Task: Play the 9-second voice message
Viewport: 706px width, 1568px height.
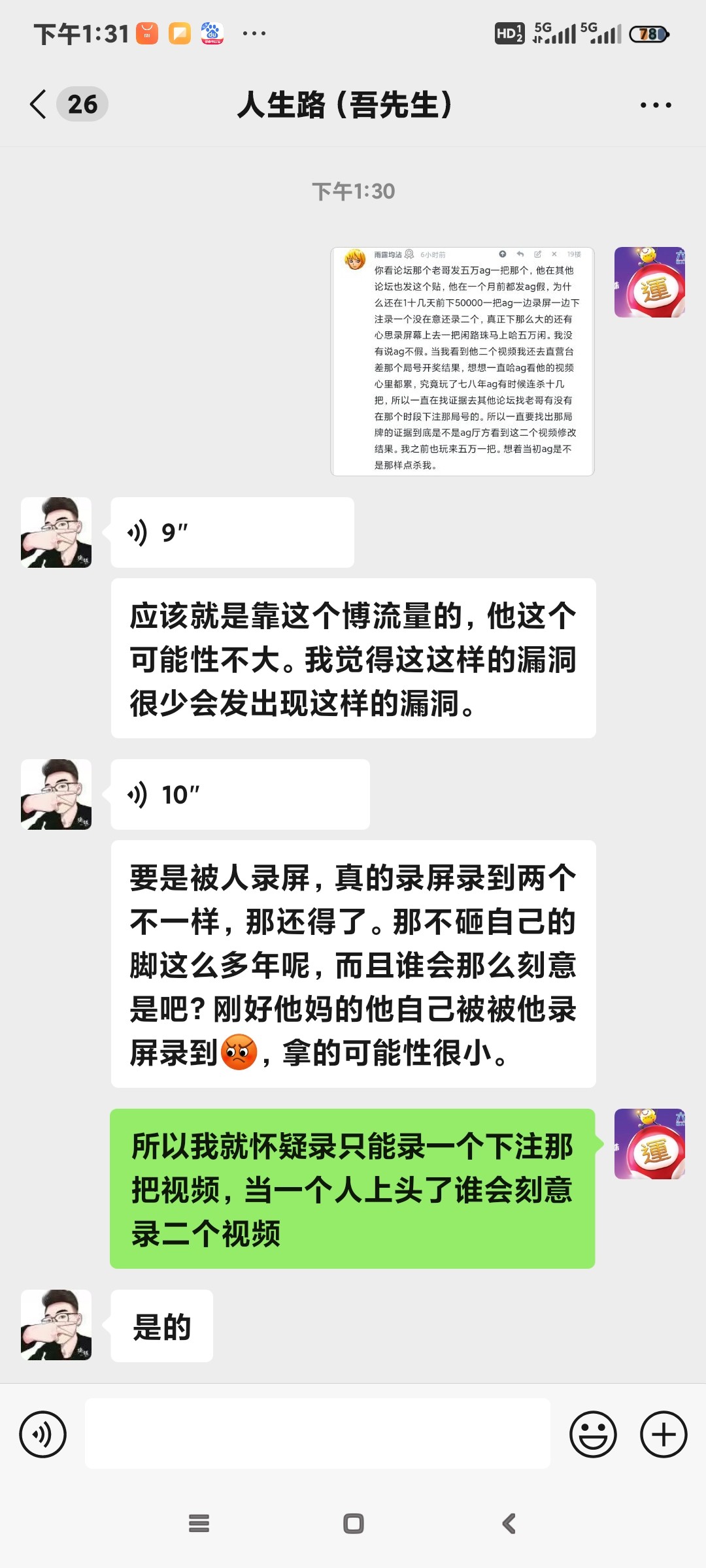Action: point(232,532)
